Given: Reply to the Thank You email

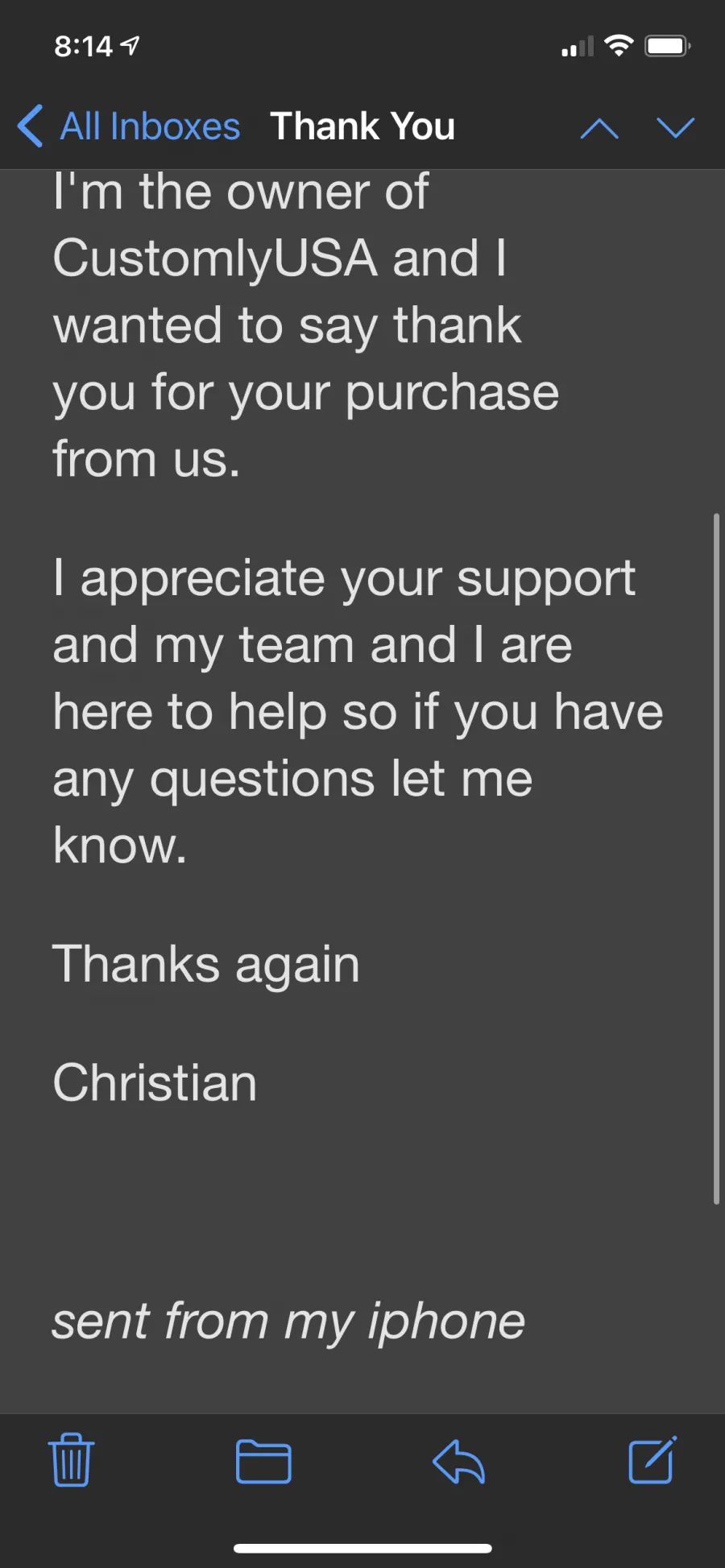Looking at the screenshot, I should tap(458, 1460).
